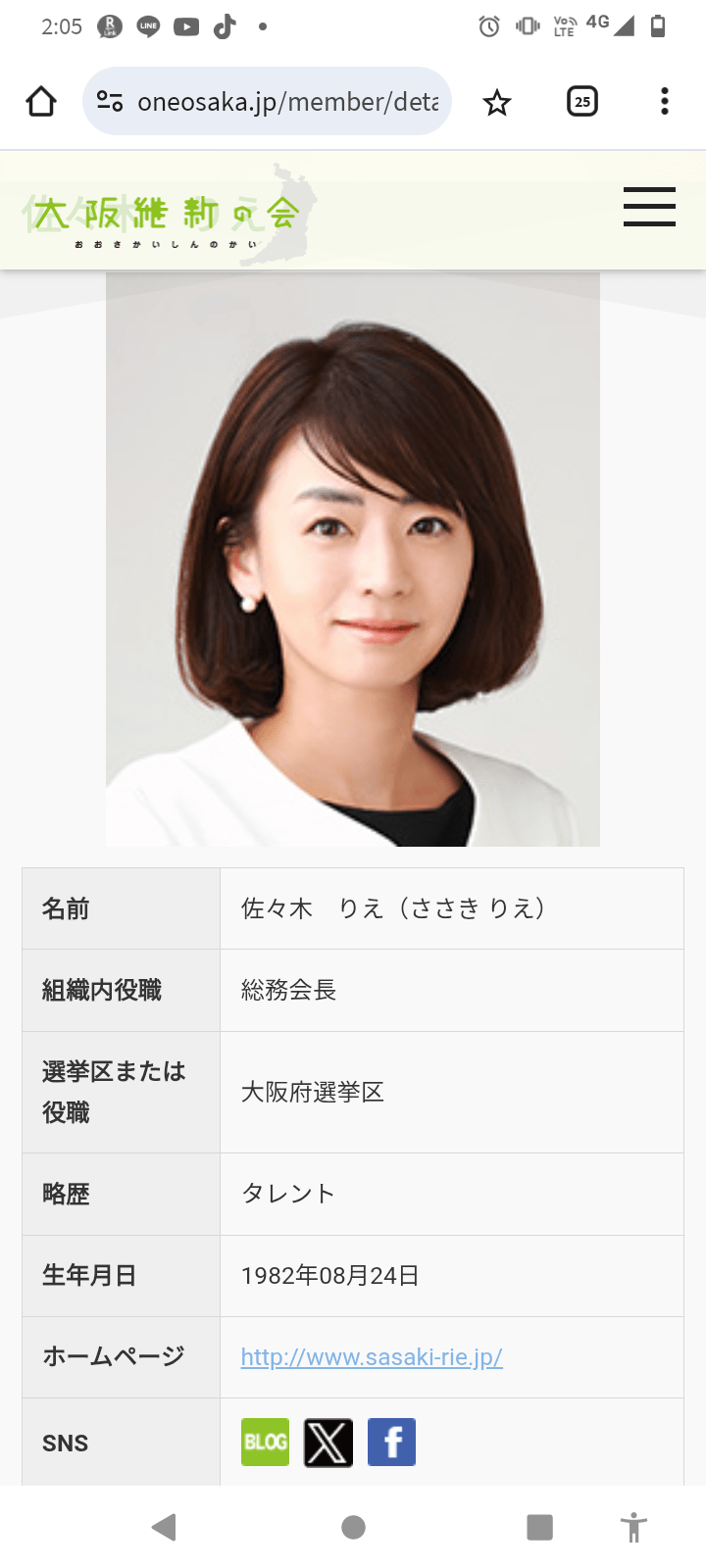Tap the system back button
The image size is (706, 1568).
point(164,1527)
